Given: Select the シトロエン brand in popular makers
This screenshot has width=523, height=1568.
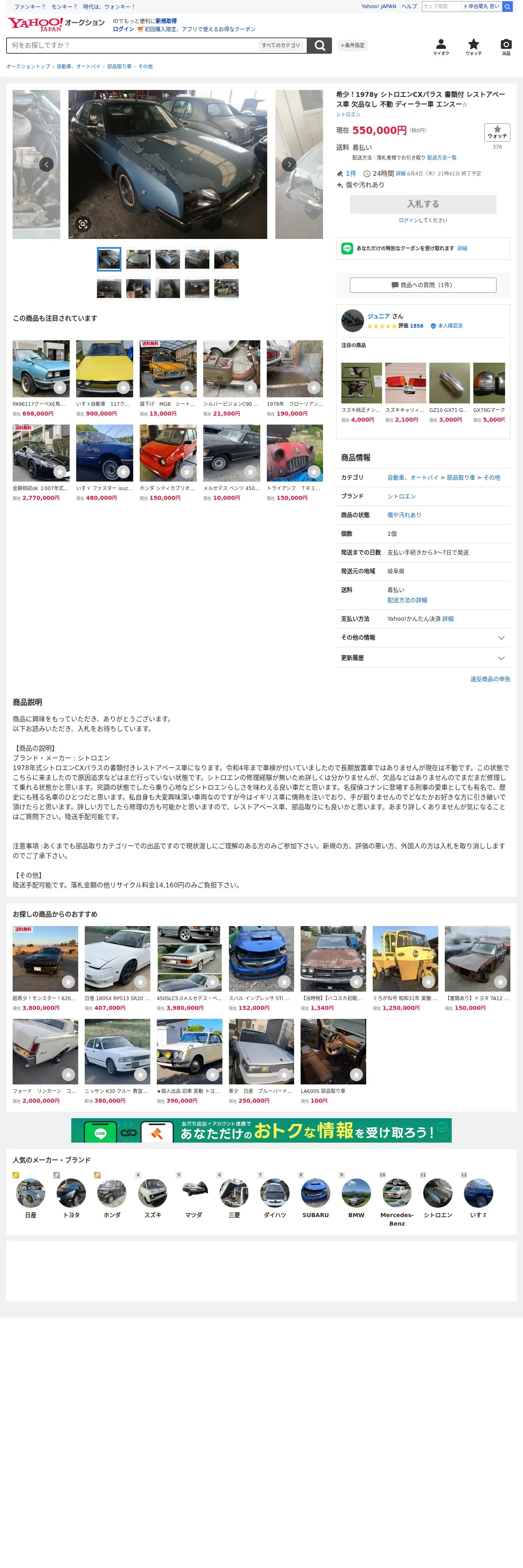Looking at the screenshot, I should coord(438,1198).
